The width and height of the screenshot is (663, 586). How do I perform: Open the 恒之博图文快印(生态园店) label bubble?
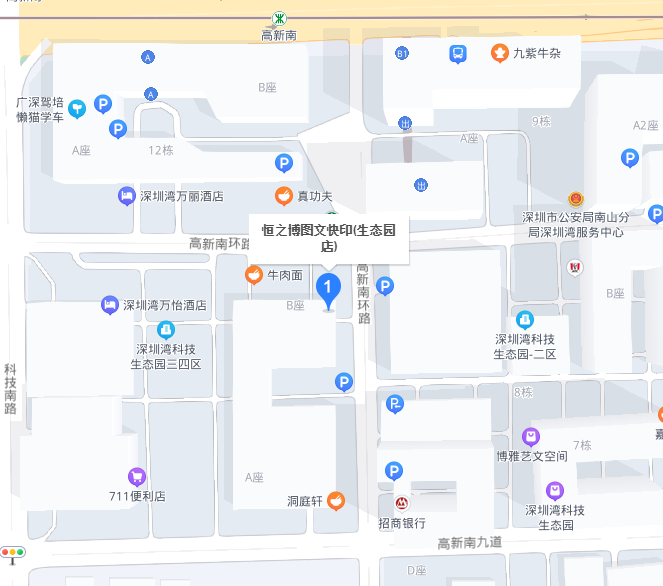tap(329, 238)
